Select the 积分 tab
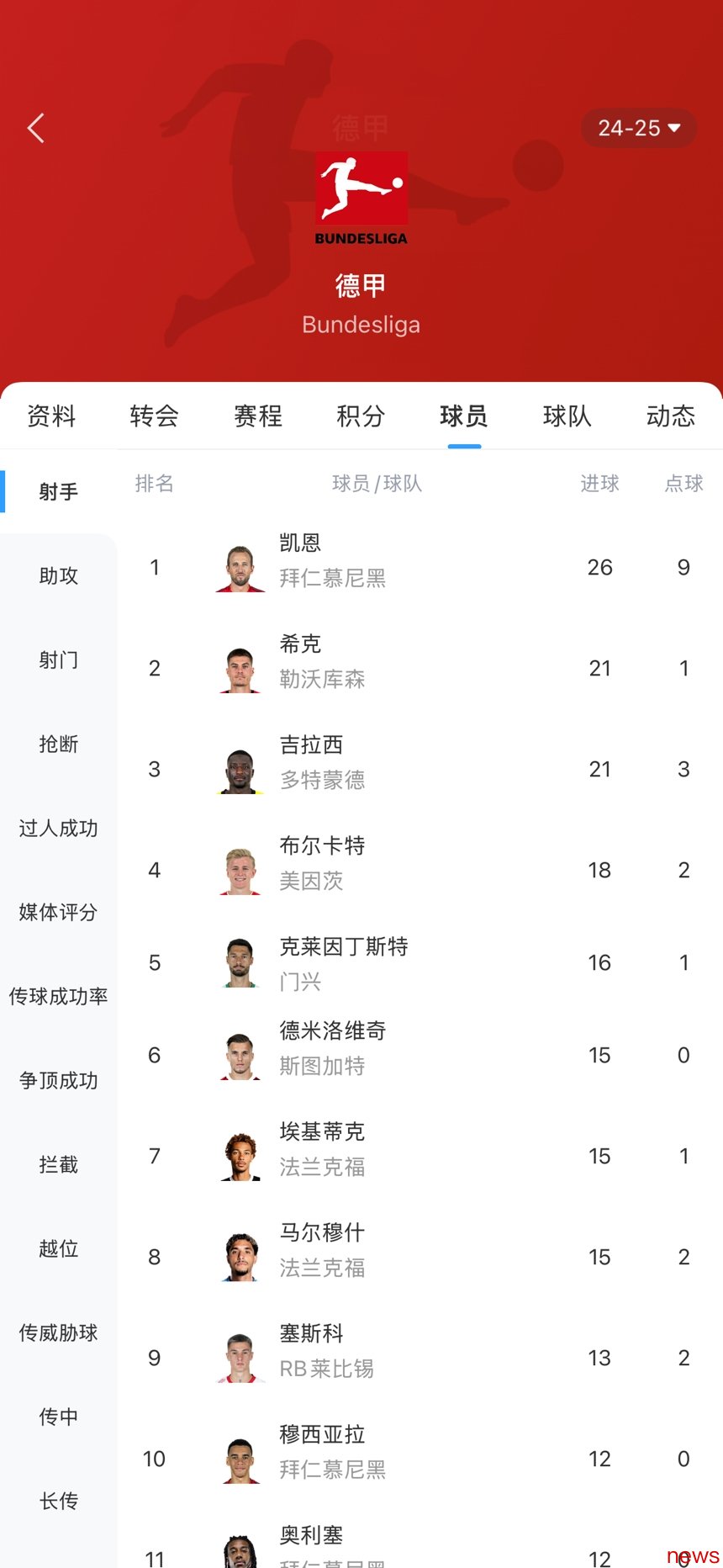The height and width of the screenshot is (1568, 723). click(361, 416)
